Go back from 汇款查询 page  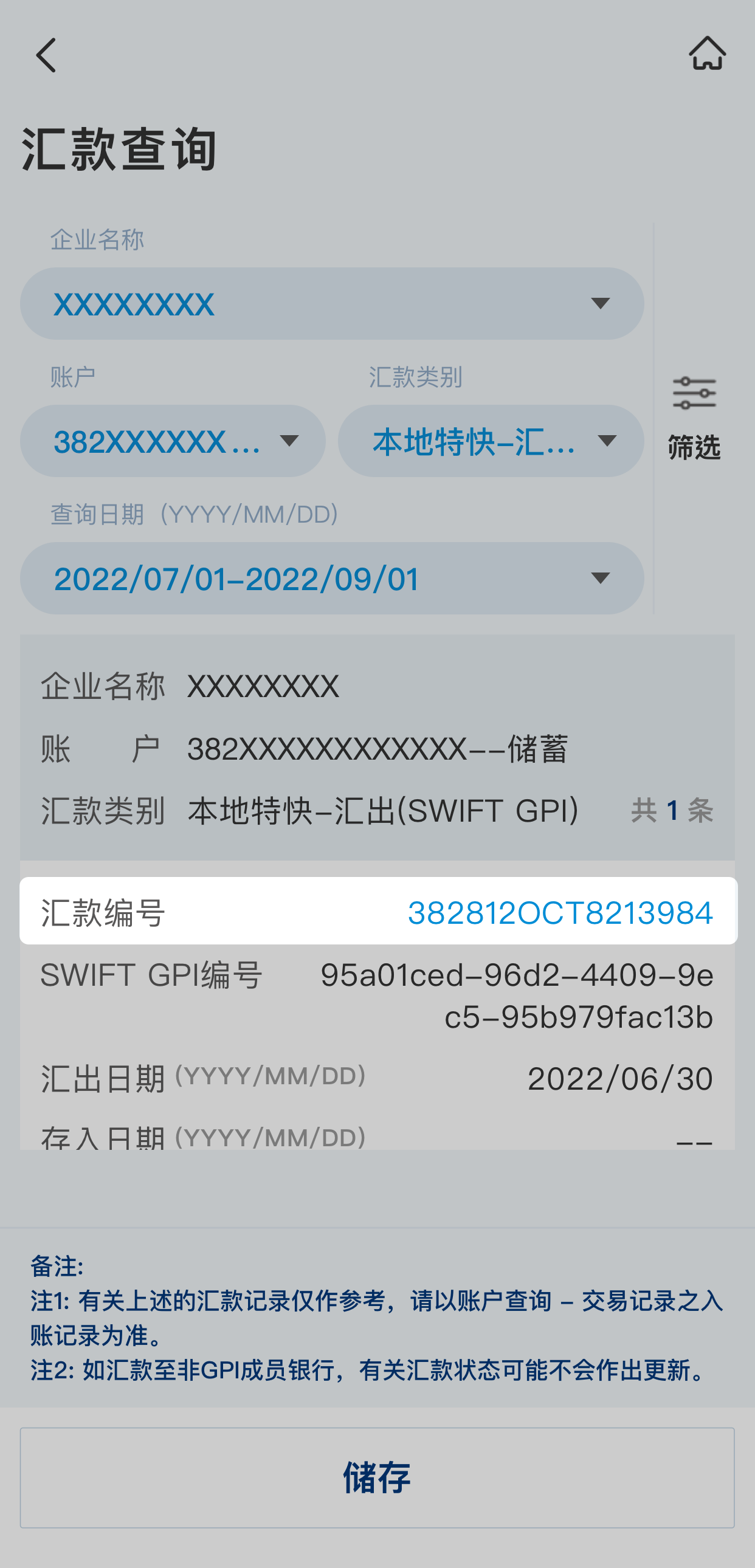tap(46, 55)
